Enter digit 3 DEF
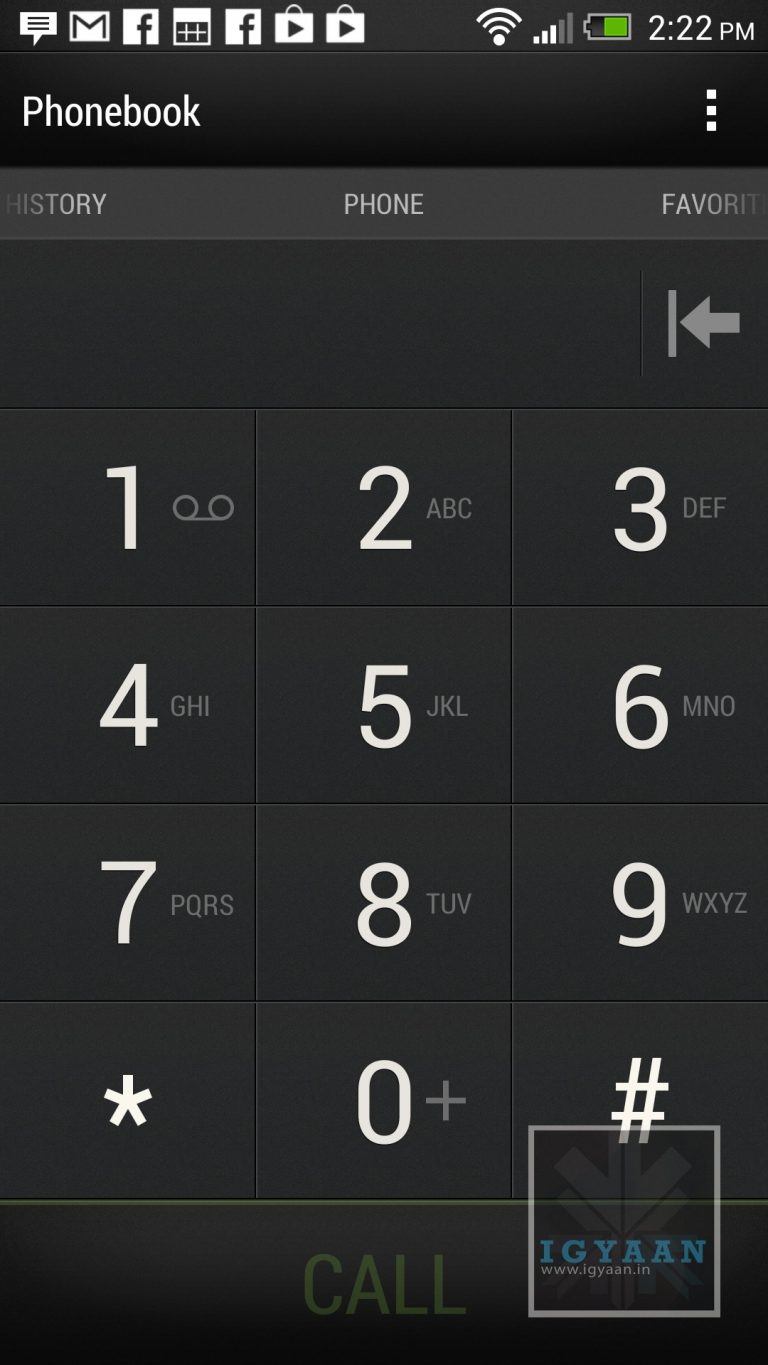The image size is (768, 1365). [640, 507]
